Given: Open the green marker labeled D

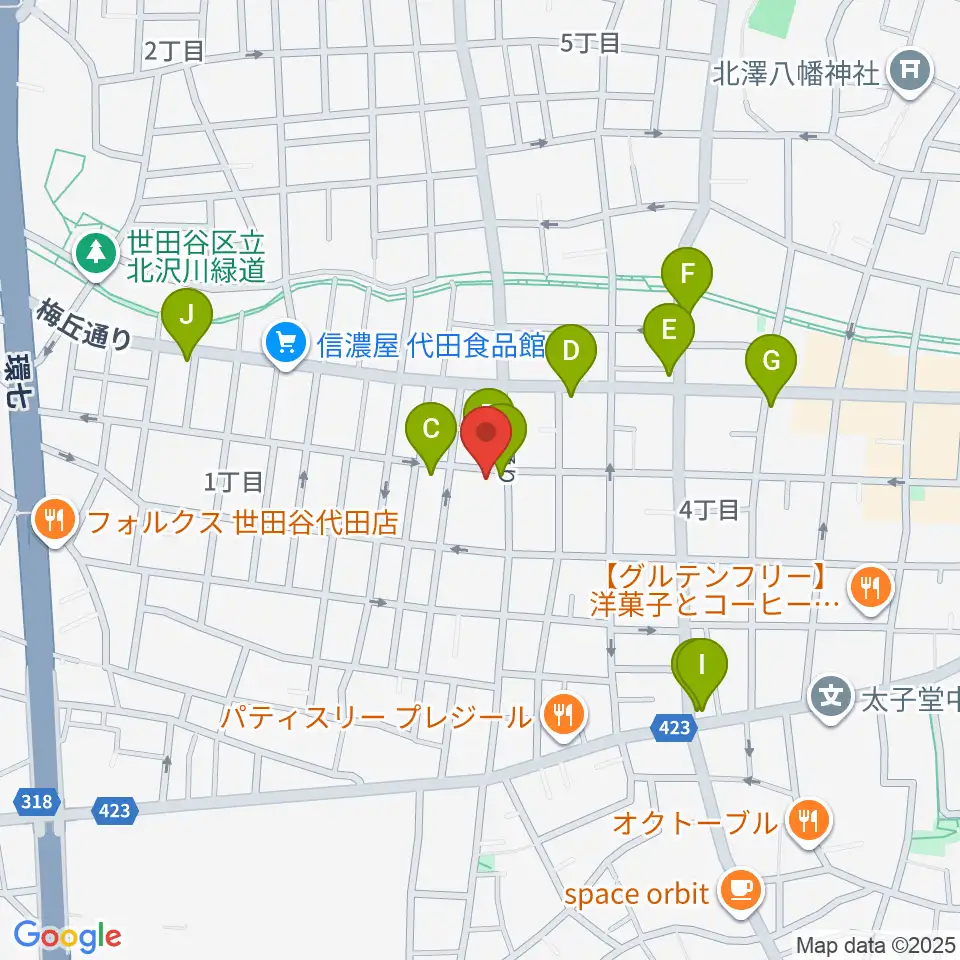Looking at the screenshot, I should click(571, 353).
